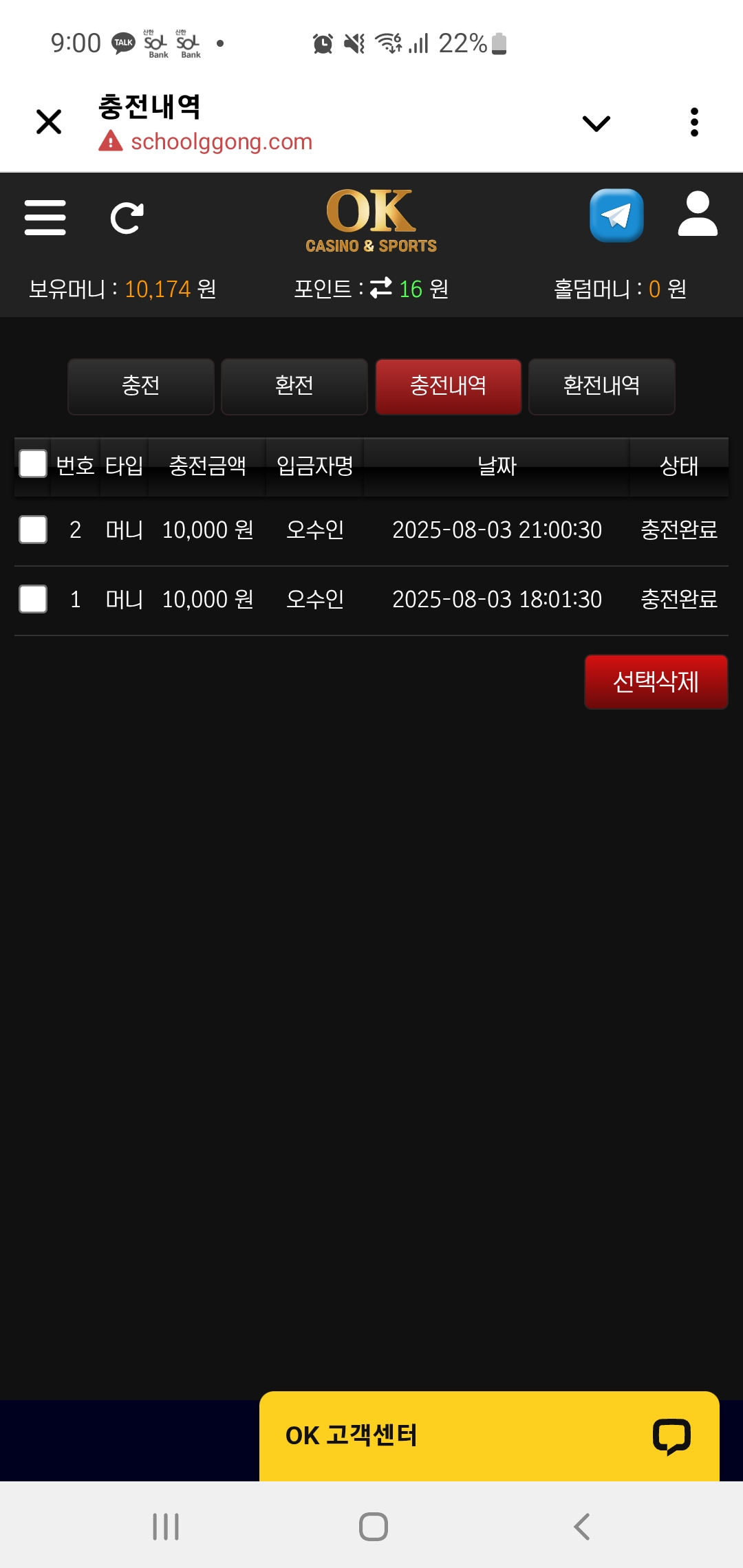This screenshot has height=1568, width=743.
Task: Delete selected entries with 선택삭제
Action: [656, 682]
